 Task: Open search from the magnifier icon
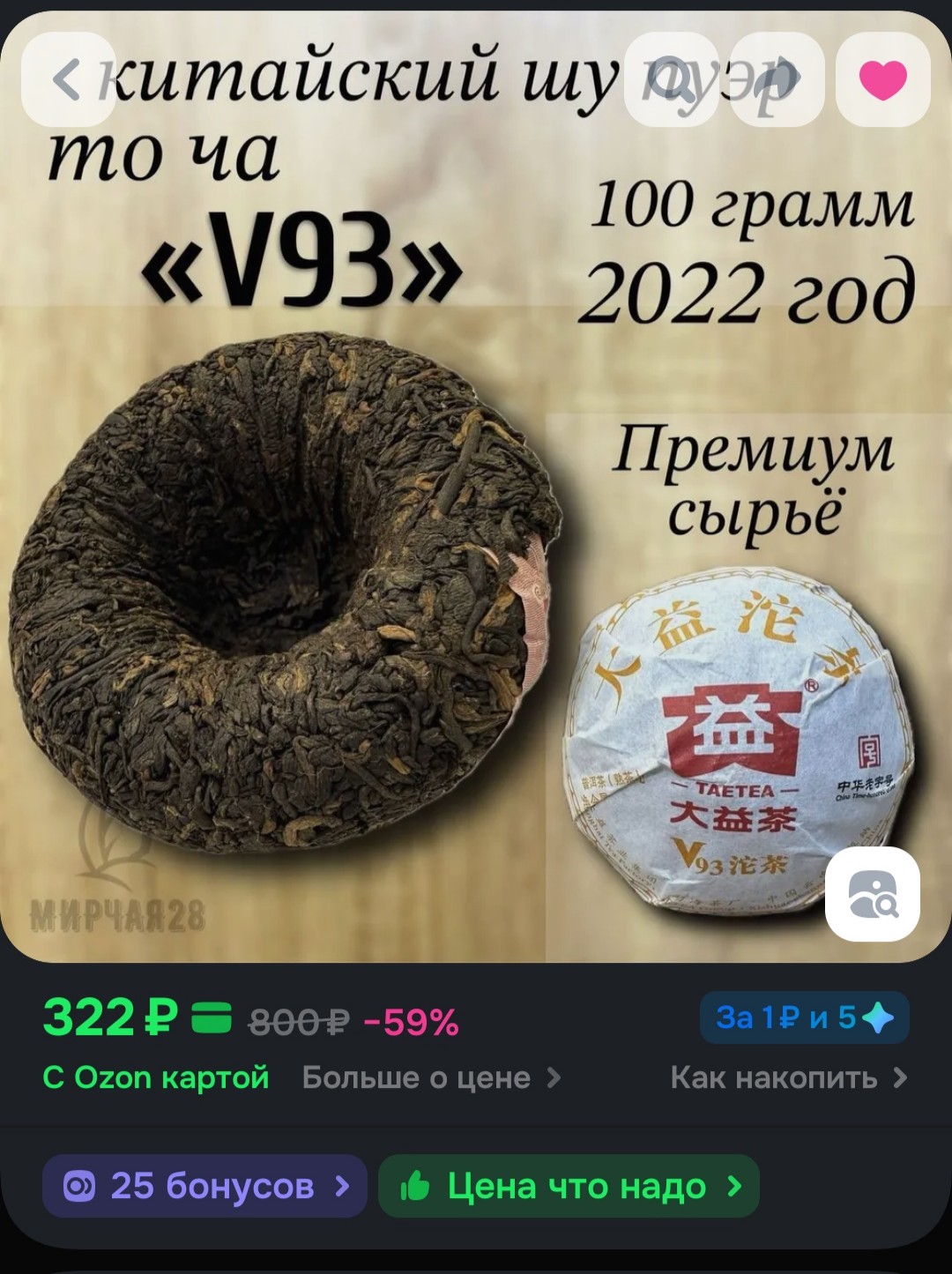point(672,79)
